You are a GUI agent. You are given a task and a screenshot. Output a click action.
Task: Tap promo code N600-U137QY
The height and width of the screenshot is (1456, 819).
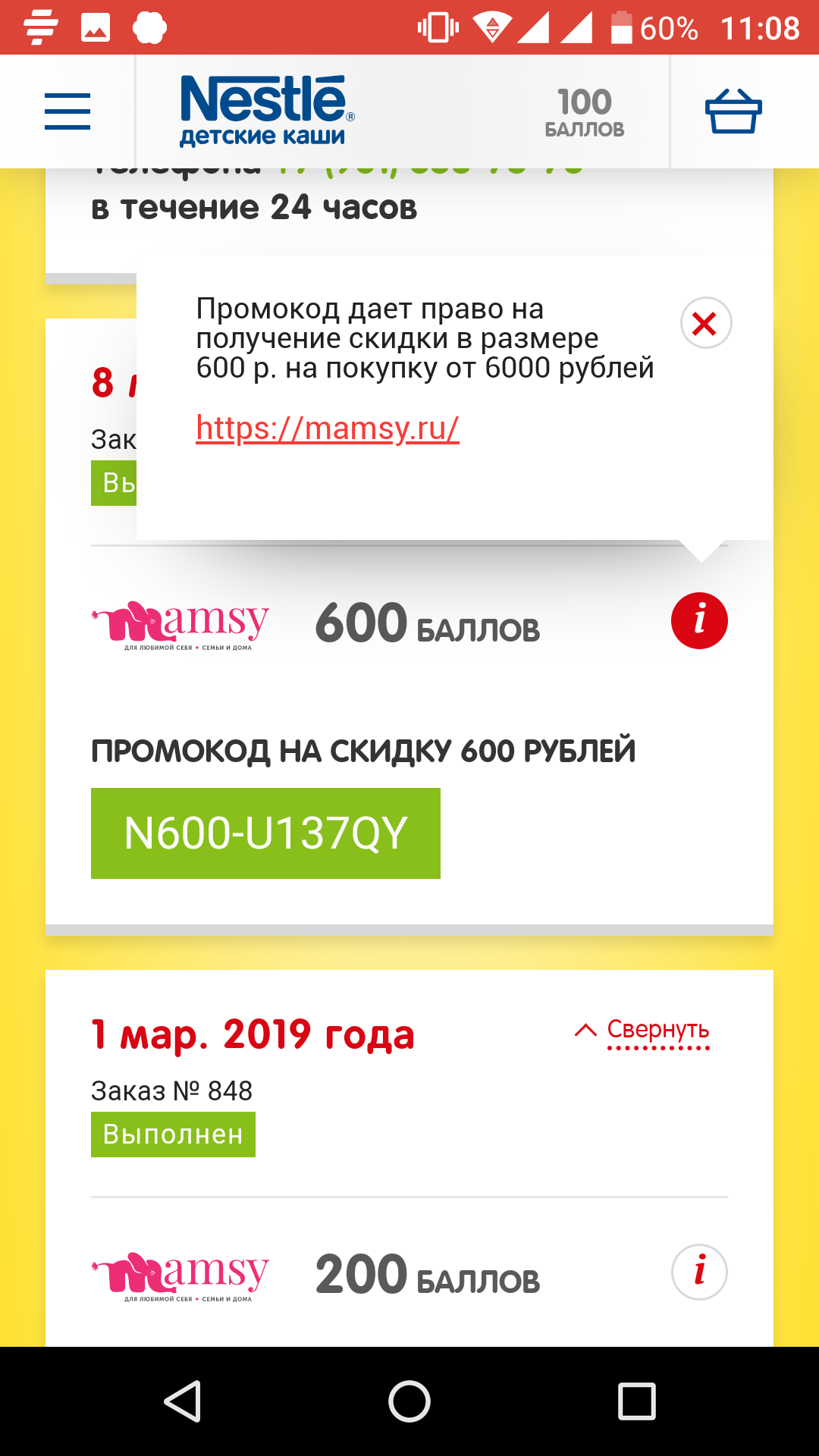[x=265, y=833]
